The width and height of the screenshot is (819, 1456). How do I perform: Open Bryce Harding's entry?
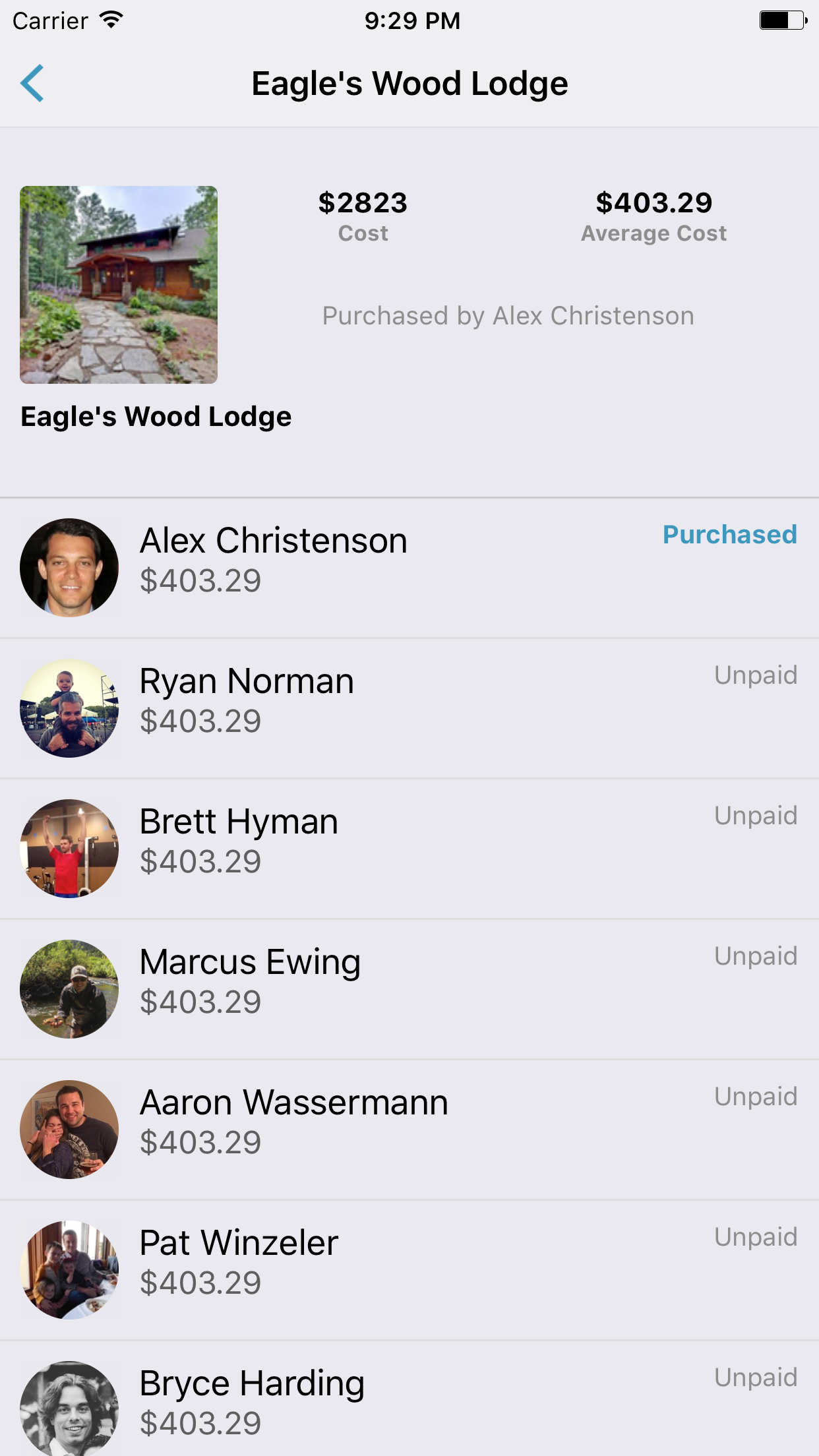(409, 1399)
